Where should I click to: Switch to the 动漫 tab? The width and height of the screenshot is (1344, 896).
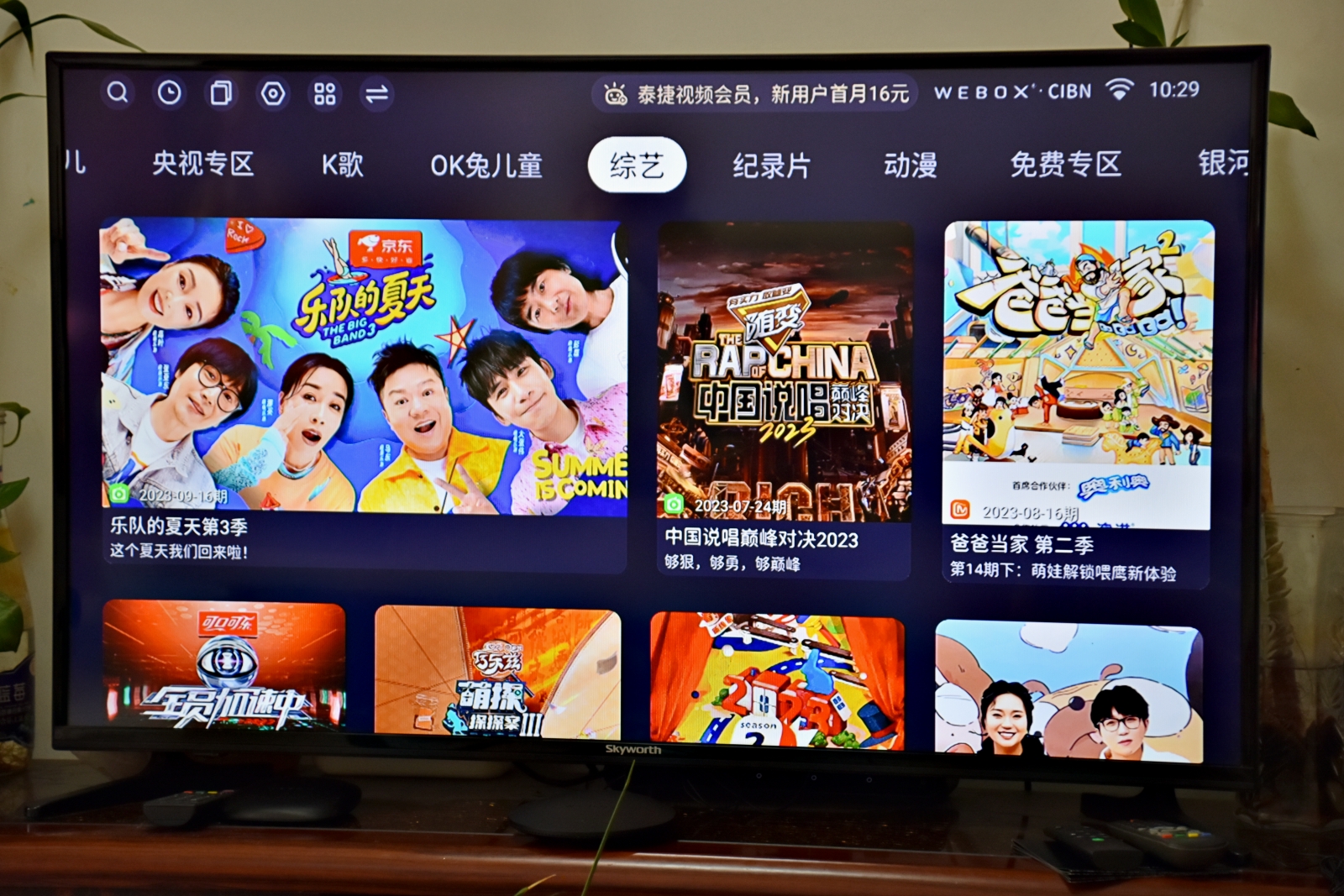(x=911, y=165)
